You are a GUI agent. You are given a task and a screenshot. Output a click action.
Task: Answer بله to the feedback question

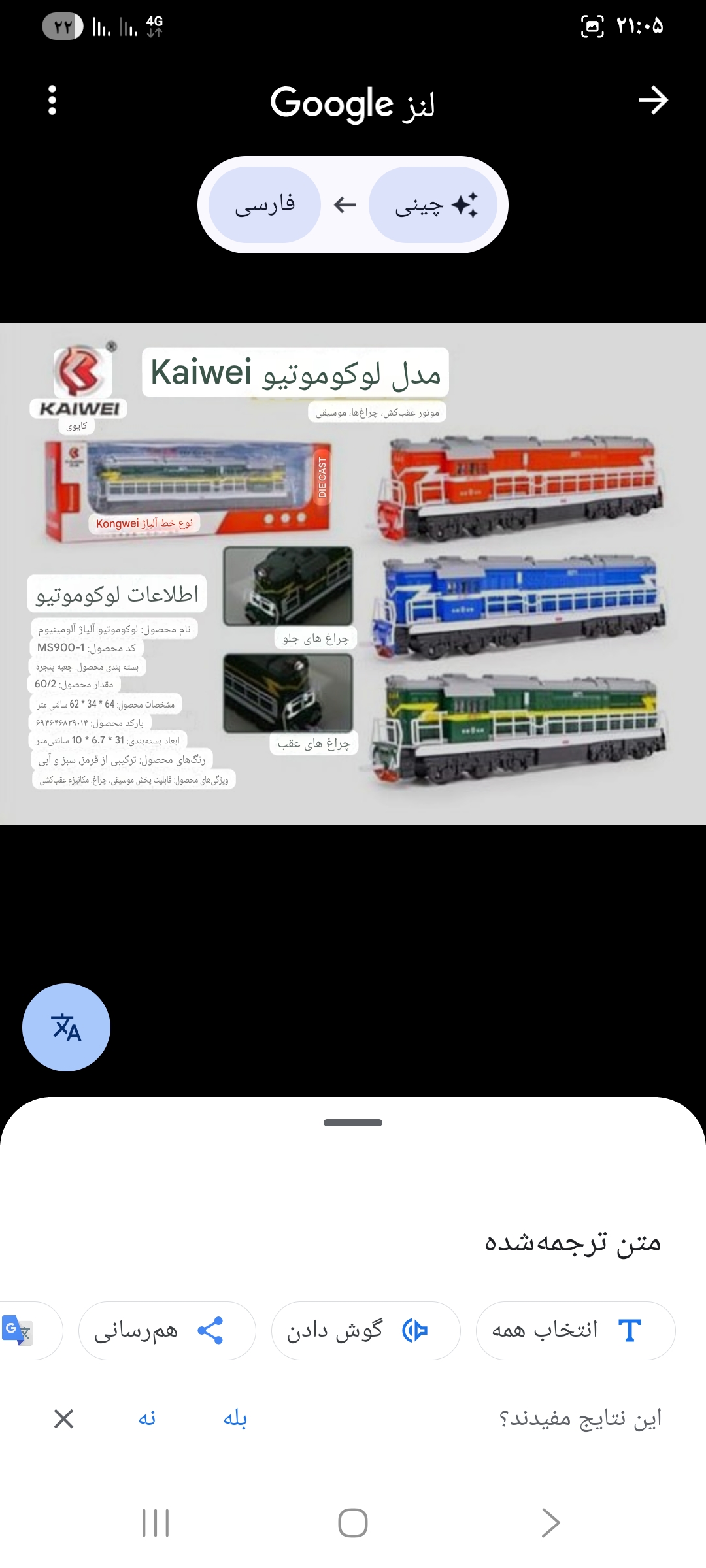[235, 1418]
